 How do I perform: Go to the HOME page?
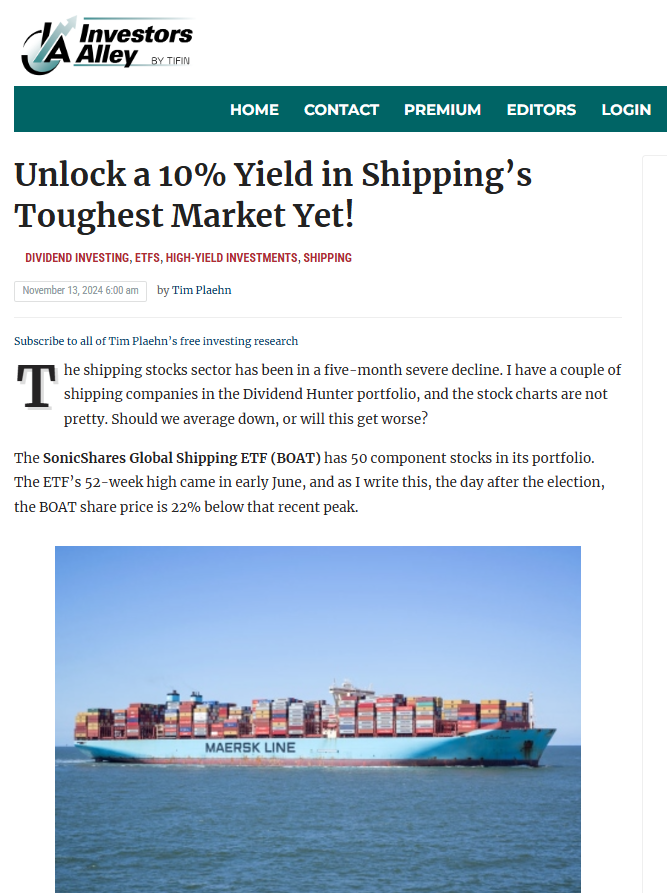click(254, 110)
